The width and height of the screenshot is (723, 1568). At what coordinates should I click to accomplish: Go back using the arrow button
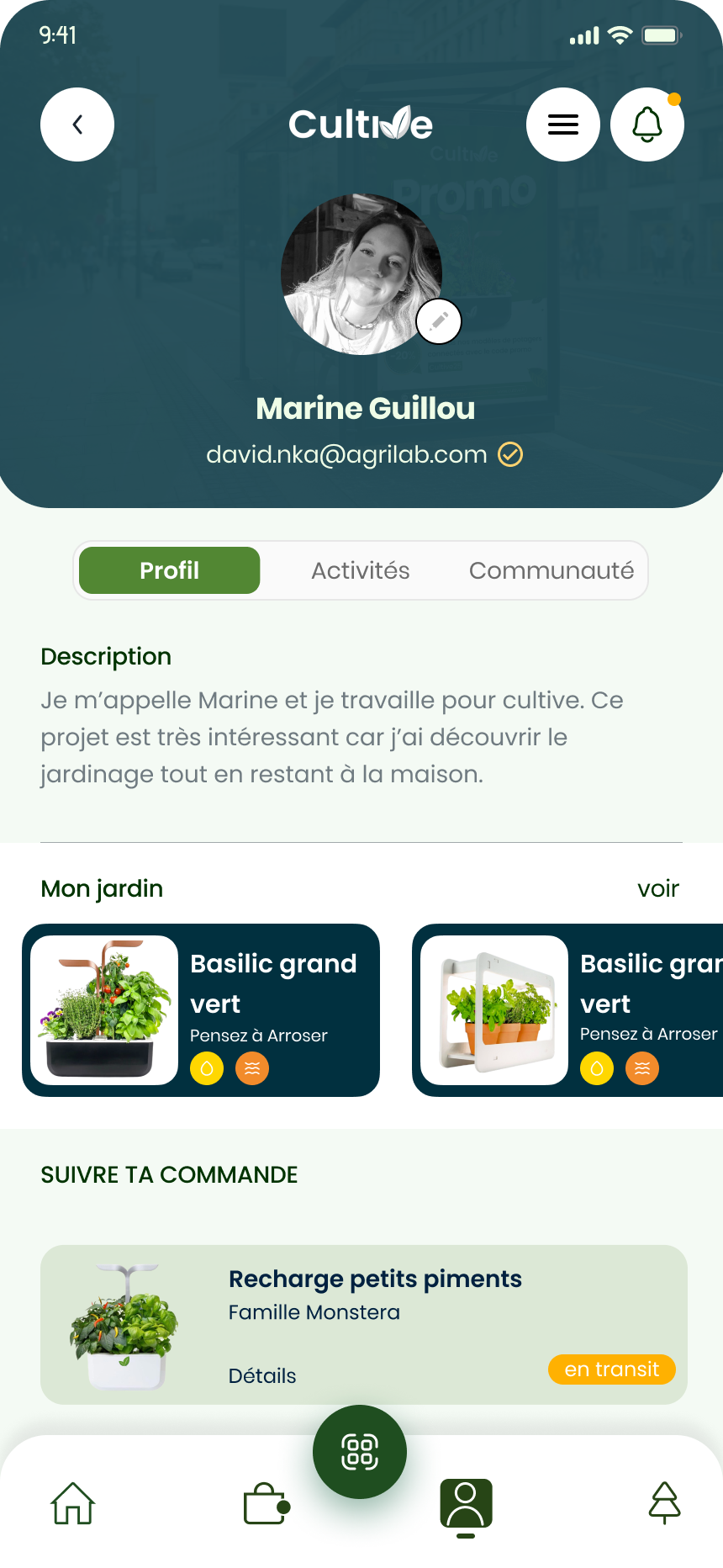(x=77, y=124)
